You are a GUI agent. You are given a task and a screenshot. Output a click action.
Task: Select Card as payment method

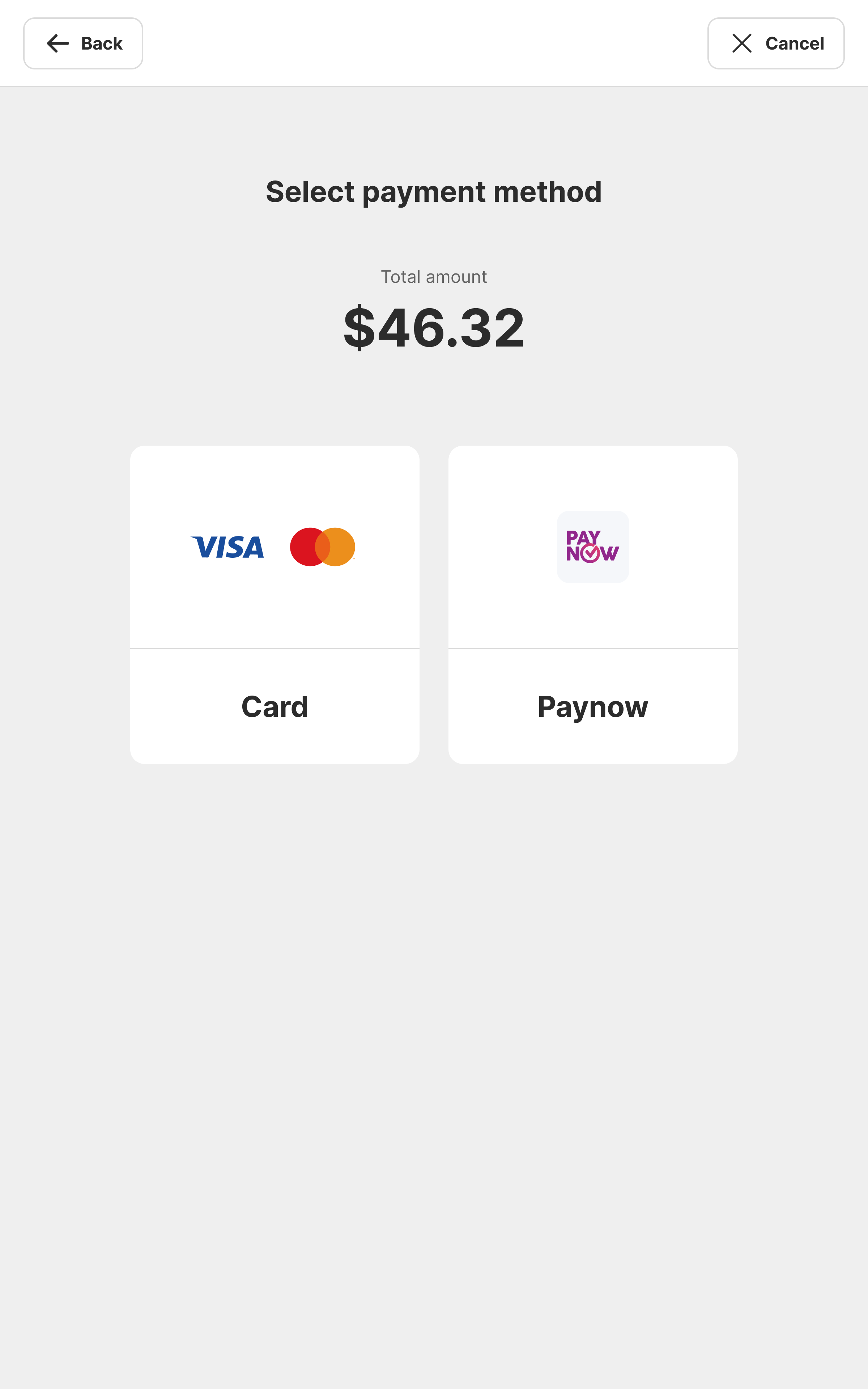275,604
